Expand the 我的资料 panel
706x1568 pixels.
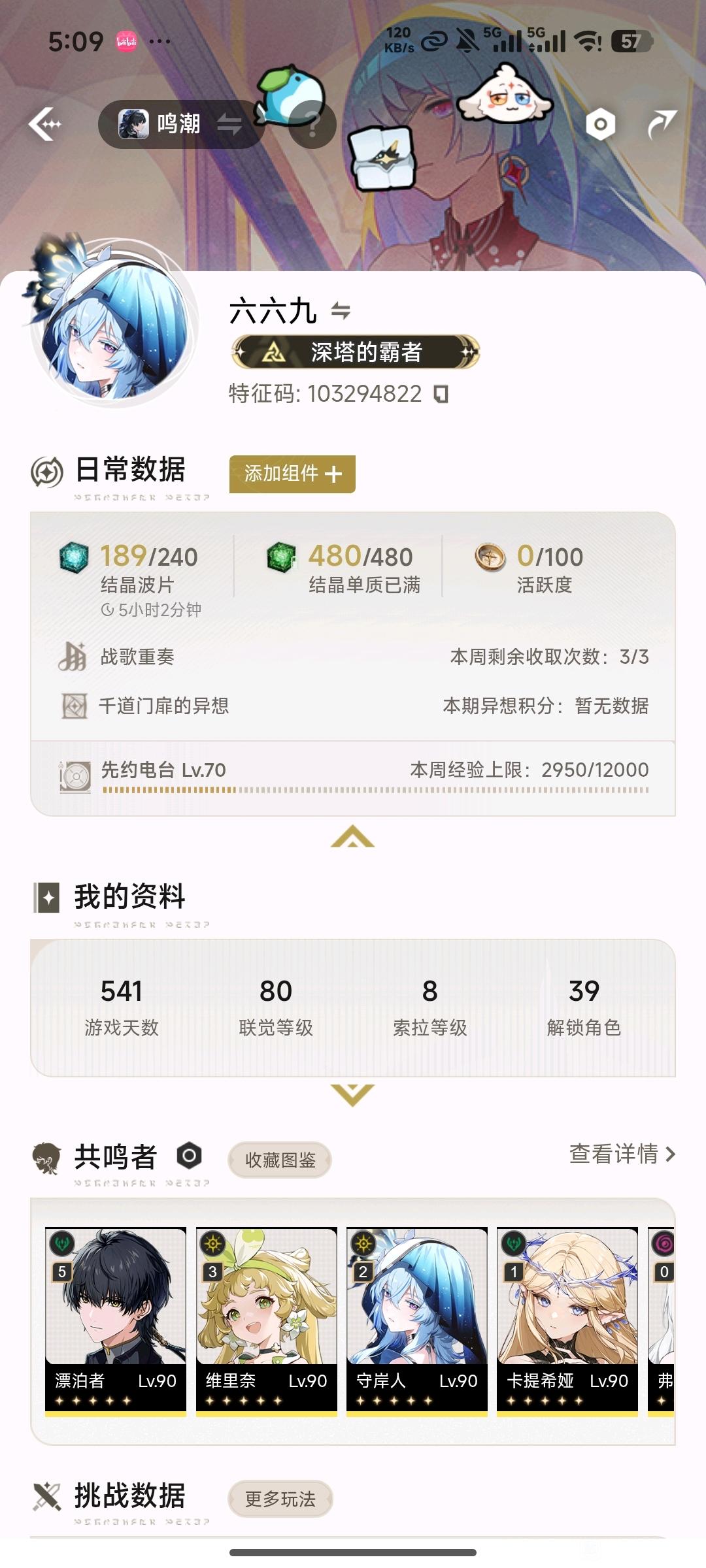(x=352, y=1094)
